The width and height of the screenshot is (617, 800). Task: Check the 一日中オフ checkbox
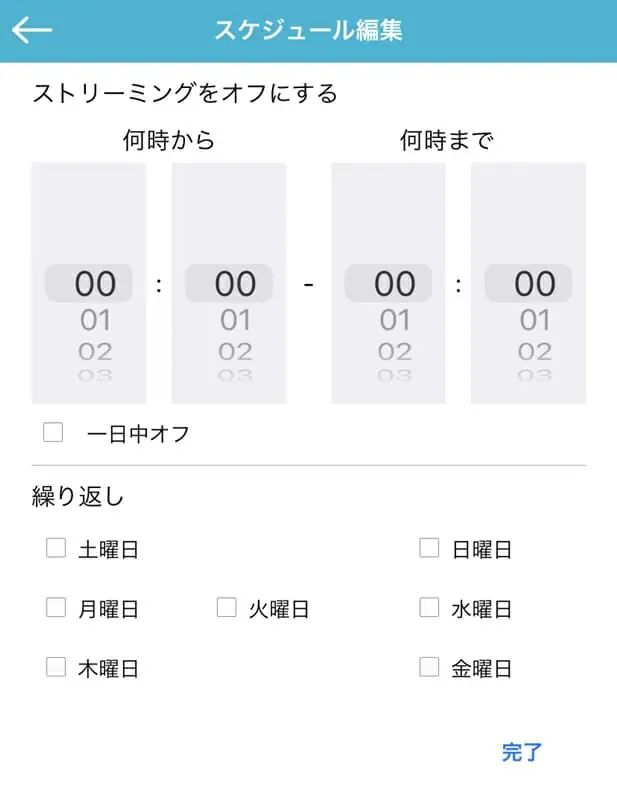point(54,432)
